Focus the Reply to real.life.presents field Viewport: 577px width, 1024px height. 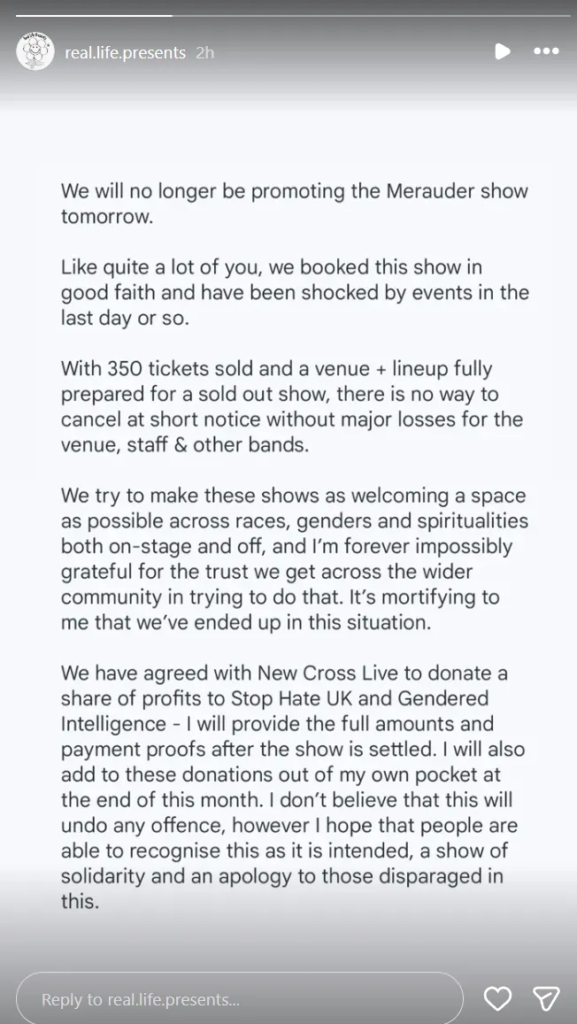click(240, 999)
